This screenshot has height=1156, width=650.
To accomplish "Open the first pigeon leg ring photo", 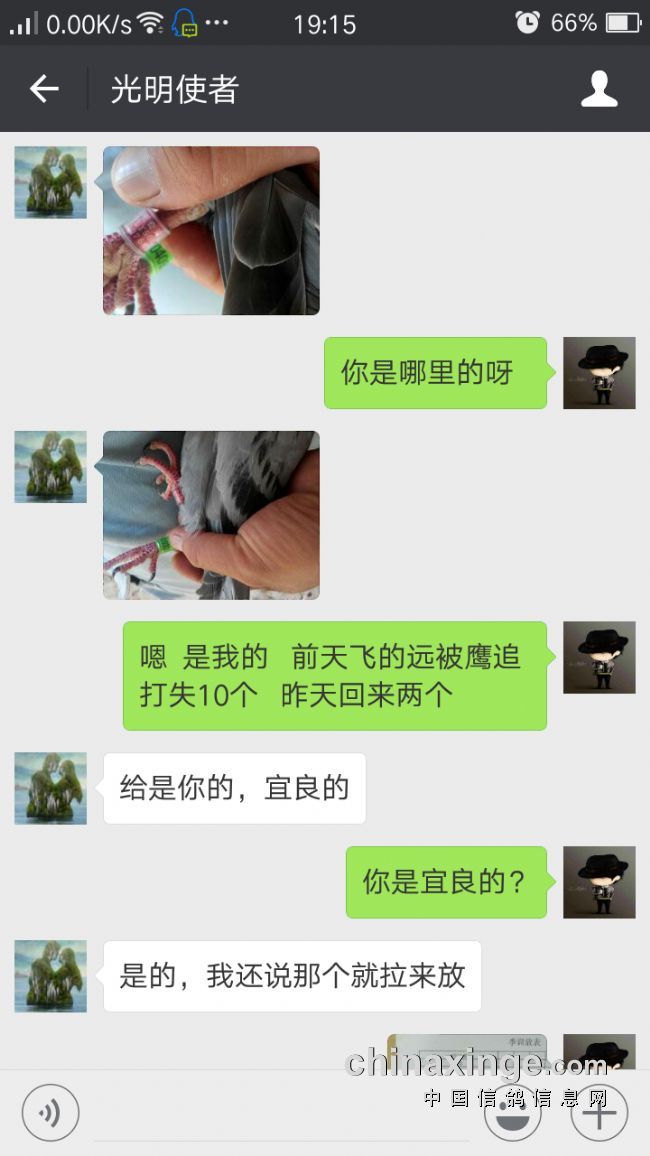I will click(x=211, y=231).
